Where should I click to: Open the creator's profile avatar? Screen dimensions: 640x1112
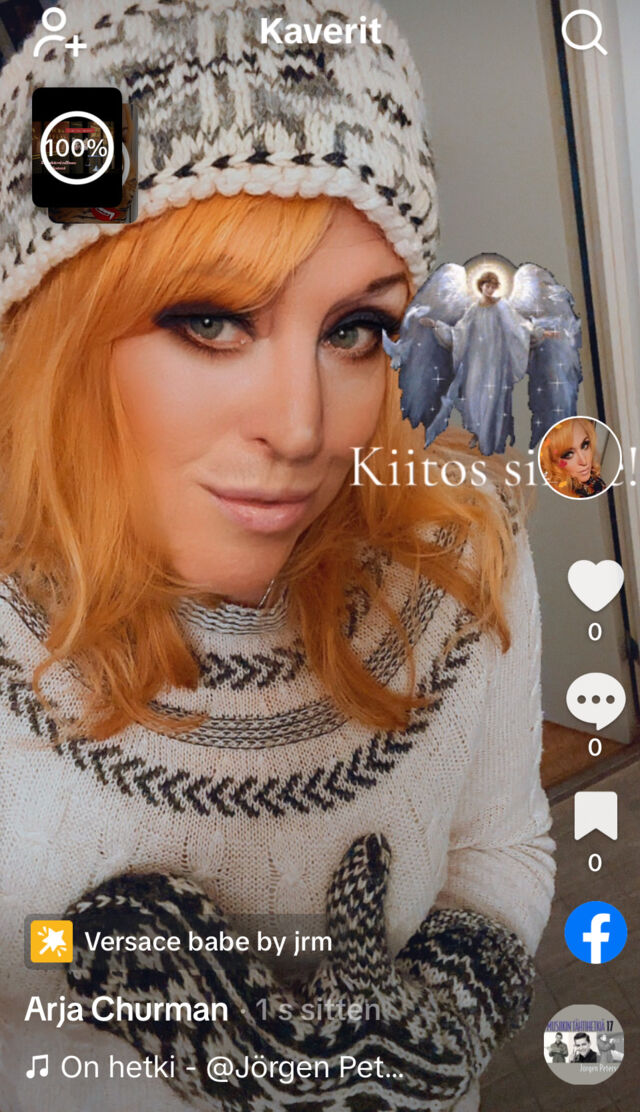click(x=580, y=458)
